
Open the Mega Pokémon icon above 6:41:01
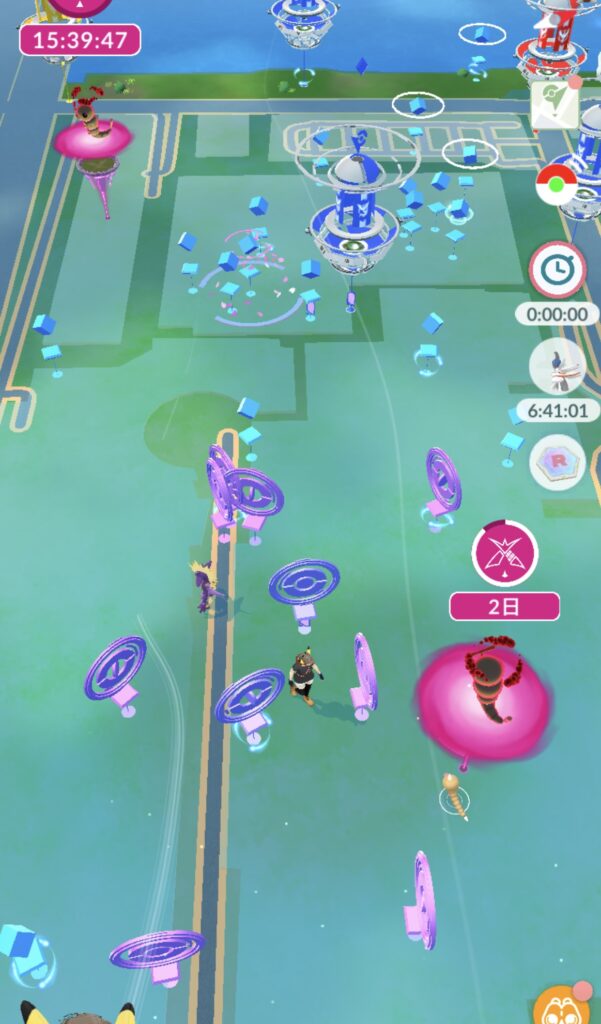556,366
